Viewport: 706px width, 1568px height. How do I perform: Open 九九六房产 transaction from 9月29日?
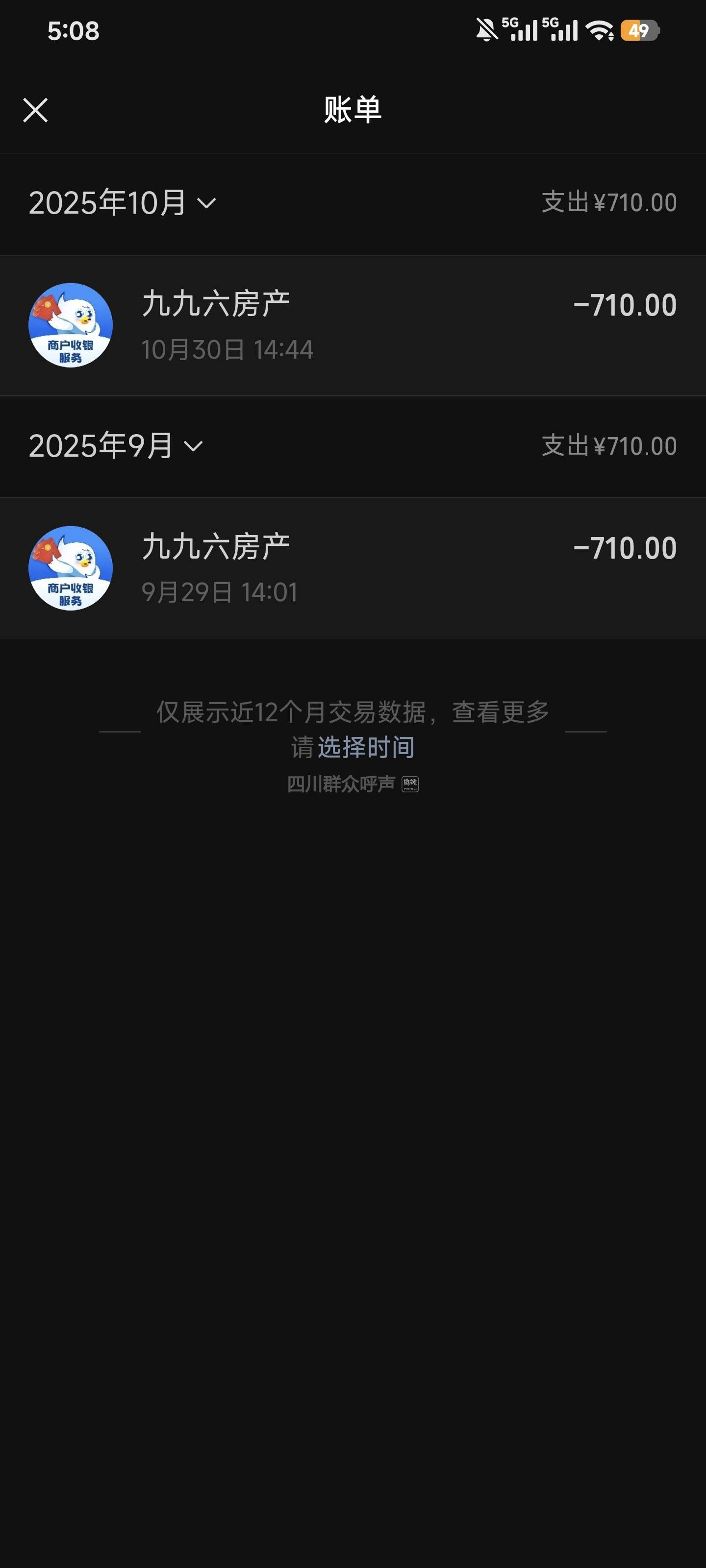(353, 568)
